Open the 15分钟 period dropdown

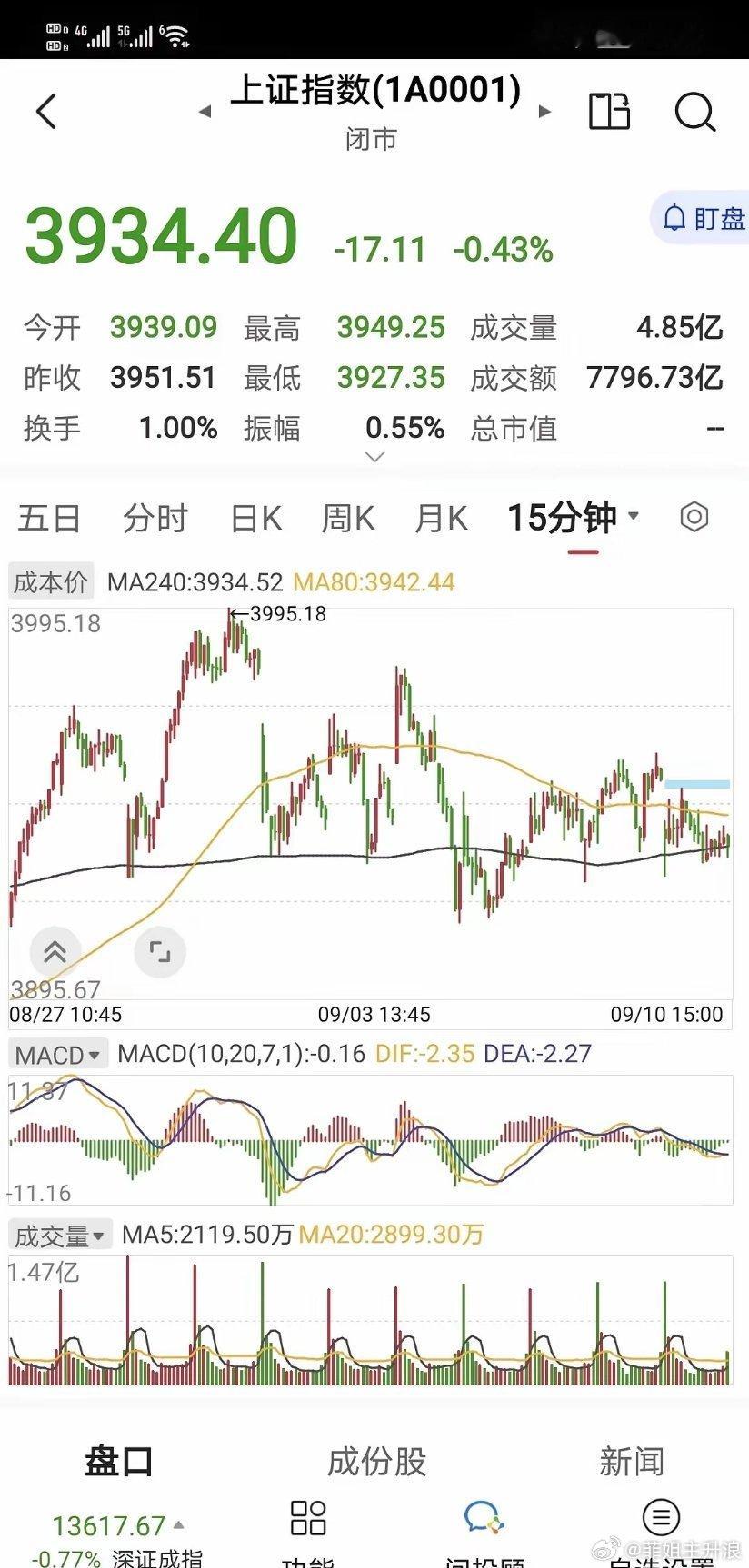[574, 518]
